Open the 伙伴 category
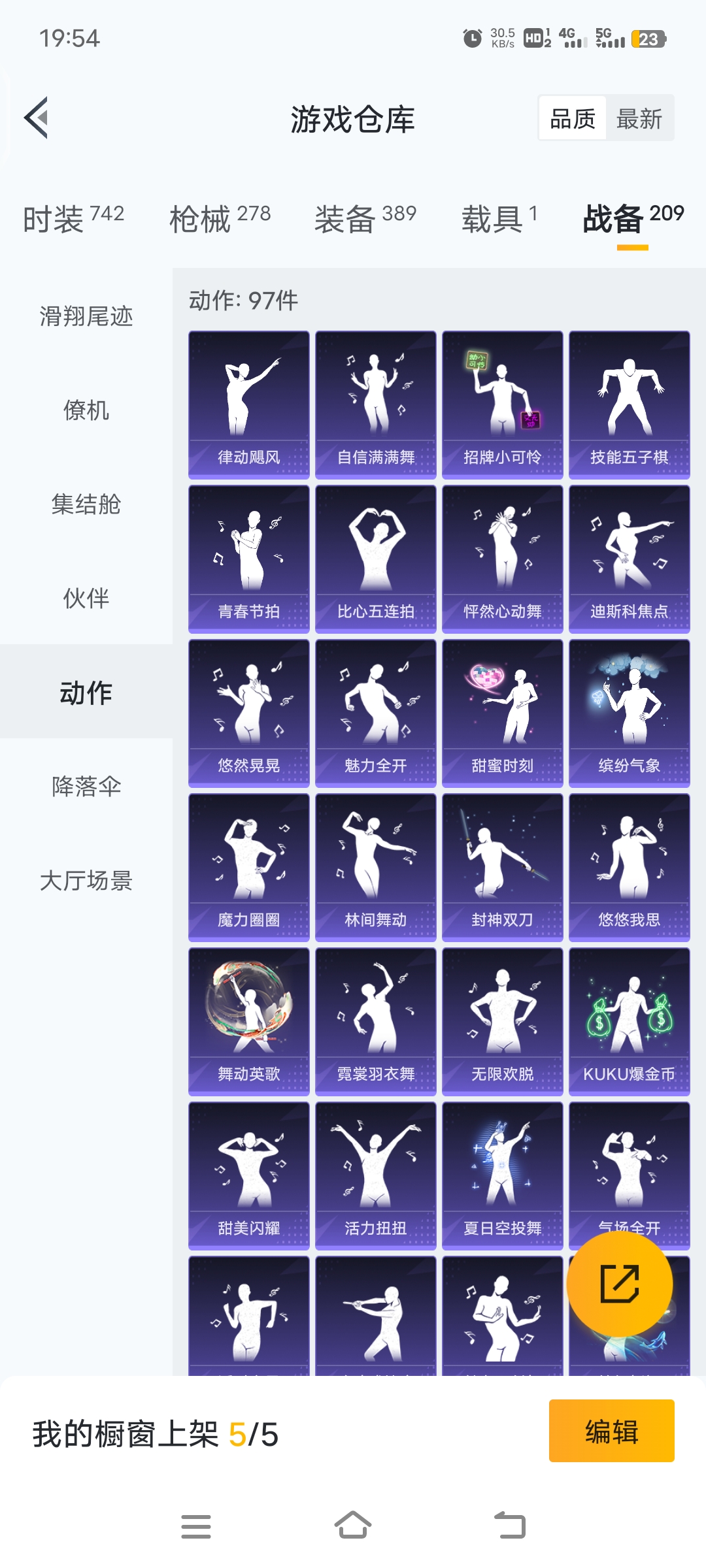The height and width of the screenshot is (1568, 706). 86,598
